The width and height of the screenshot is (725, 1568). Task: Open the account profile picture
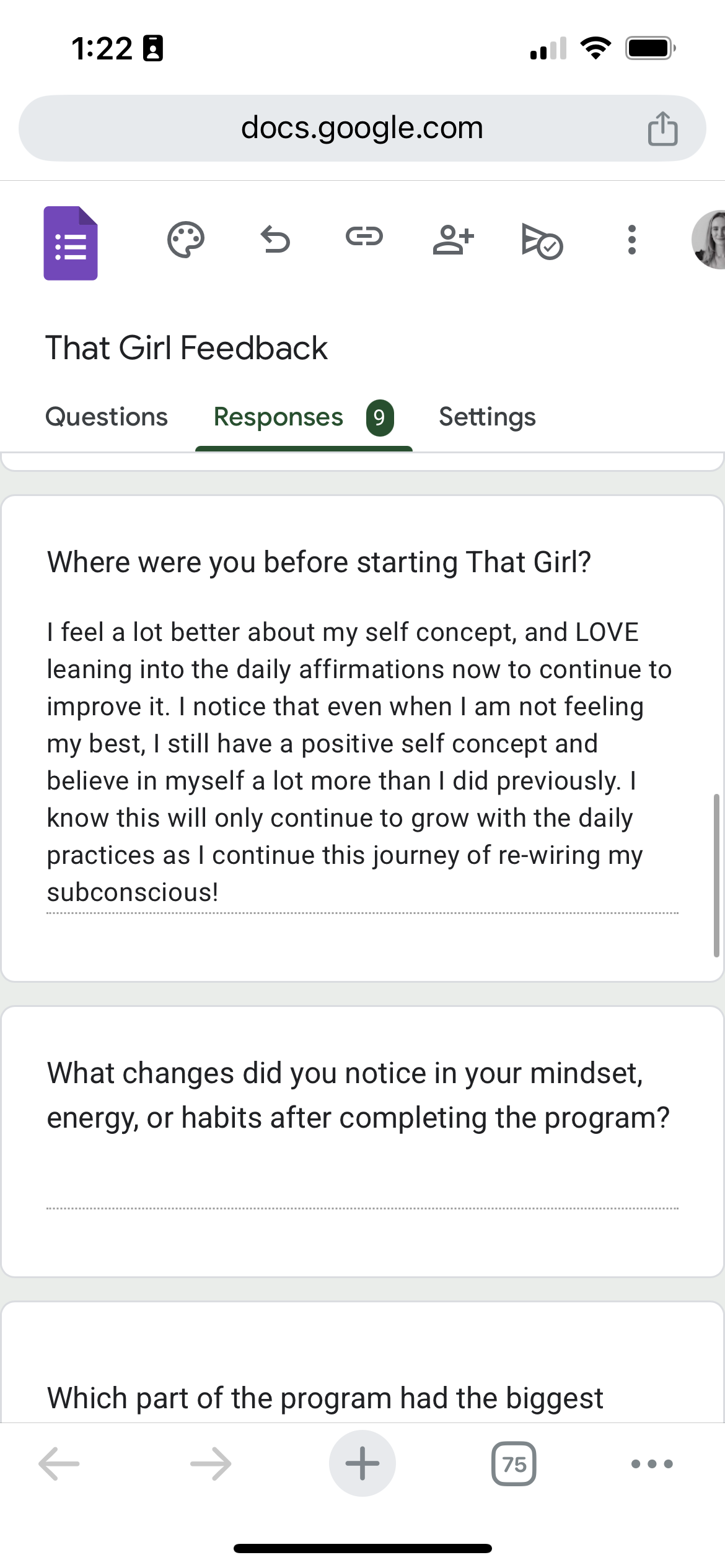[x=710, y=240]
